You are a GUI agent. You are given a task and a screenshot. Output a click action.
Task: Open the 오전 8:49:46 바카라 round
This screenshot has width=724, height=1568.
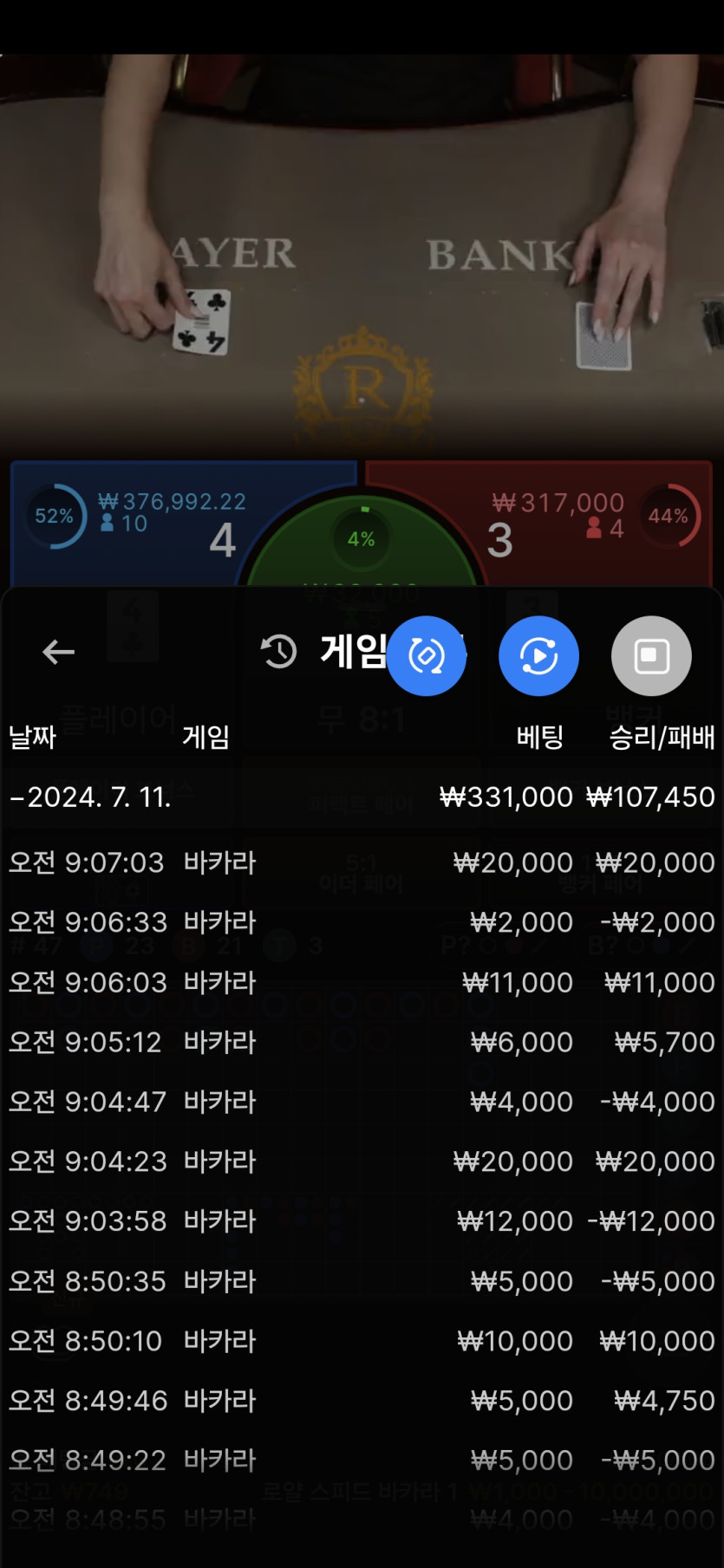pyautogui.click(x=362, y=1401)
